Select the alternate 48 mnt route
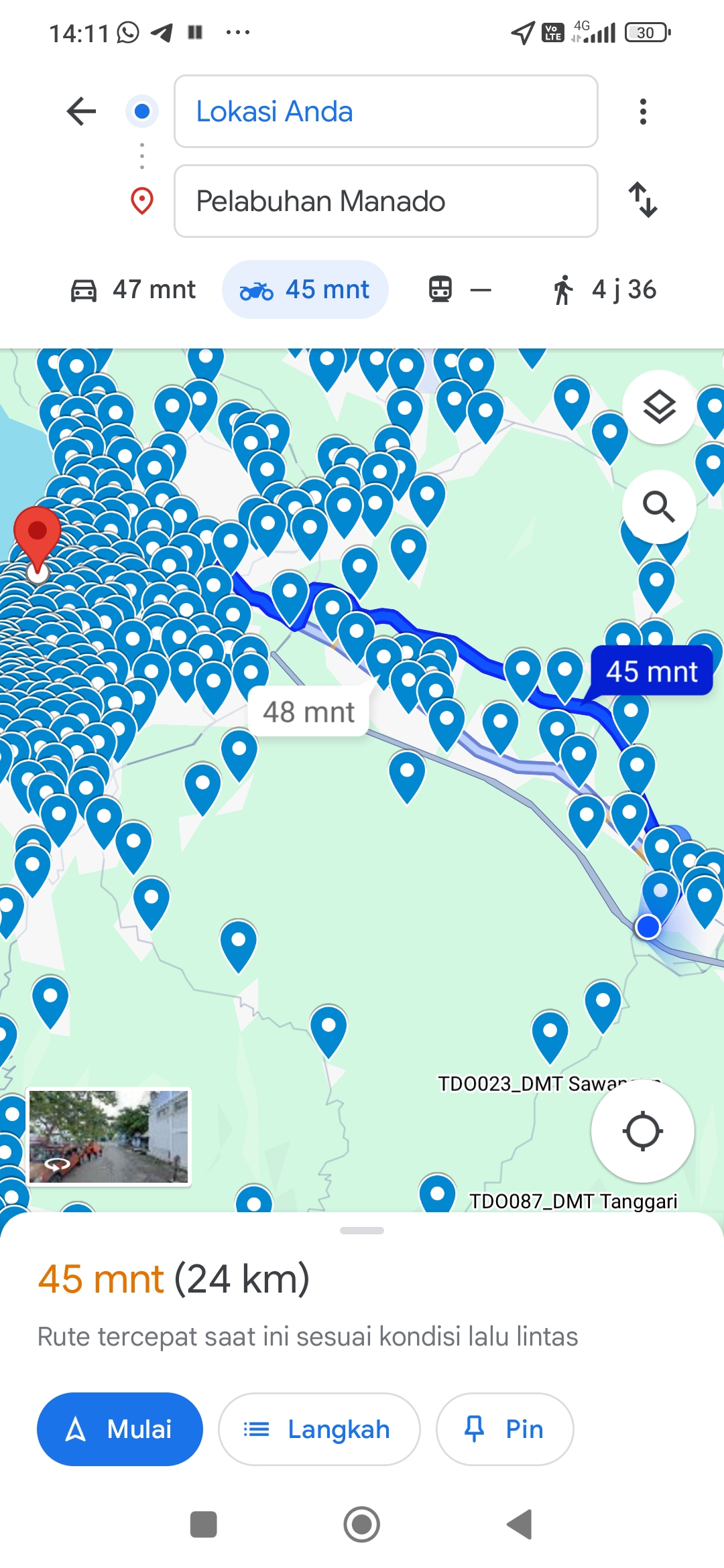This screenshot has height=1568, width=724. (308, 712)
